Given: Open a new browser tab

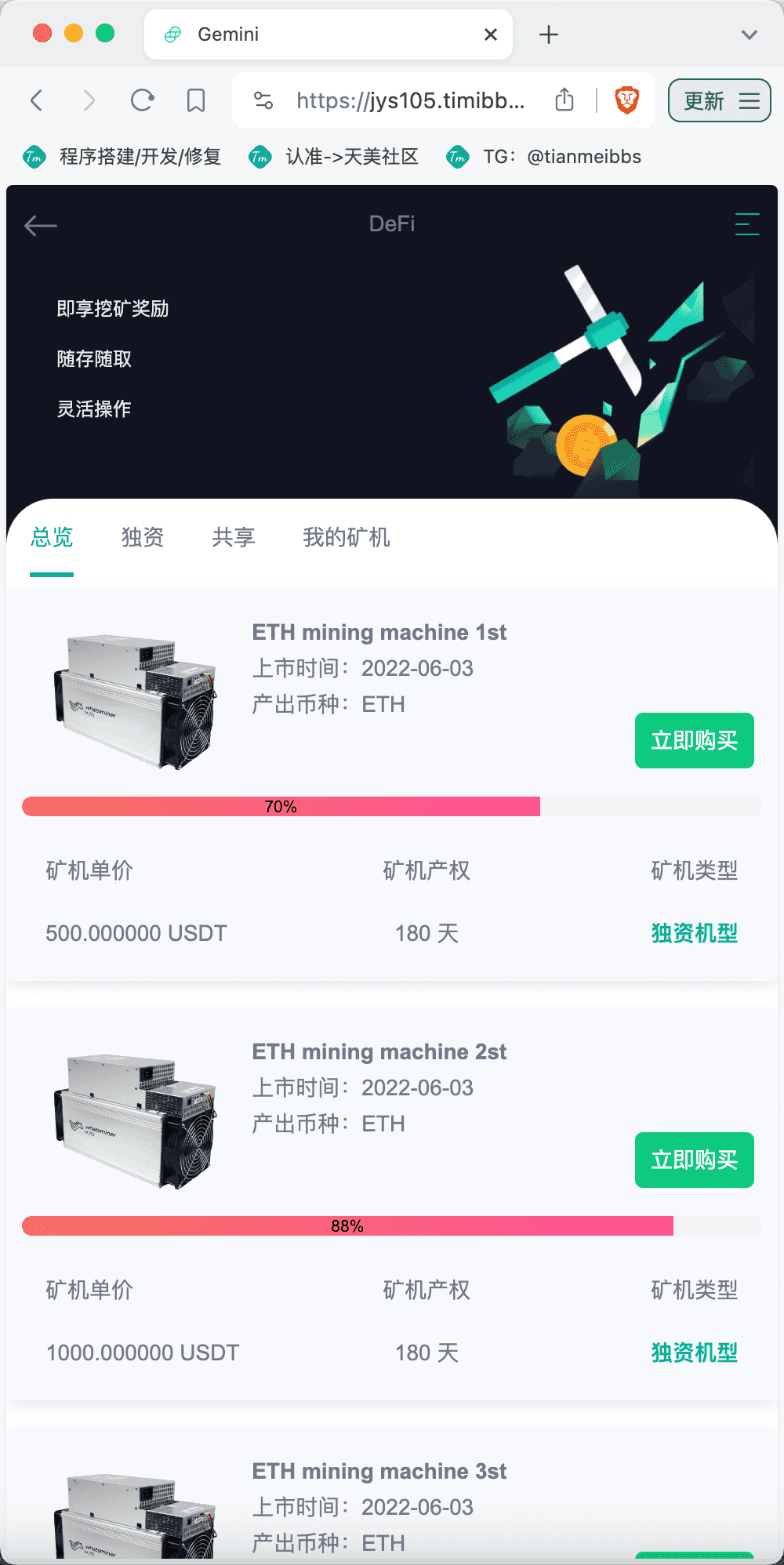Looking at the screenshot, I should point(549,34).
